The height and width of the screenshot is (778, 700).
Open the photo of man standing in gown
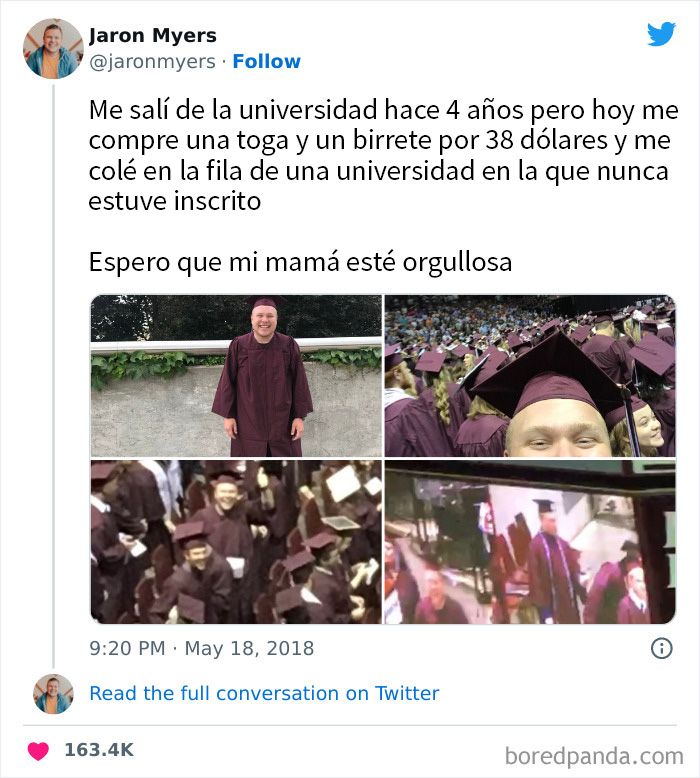(236, 376)
